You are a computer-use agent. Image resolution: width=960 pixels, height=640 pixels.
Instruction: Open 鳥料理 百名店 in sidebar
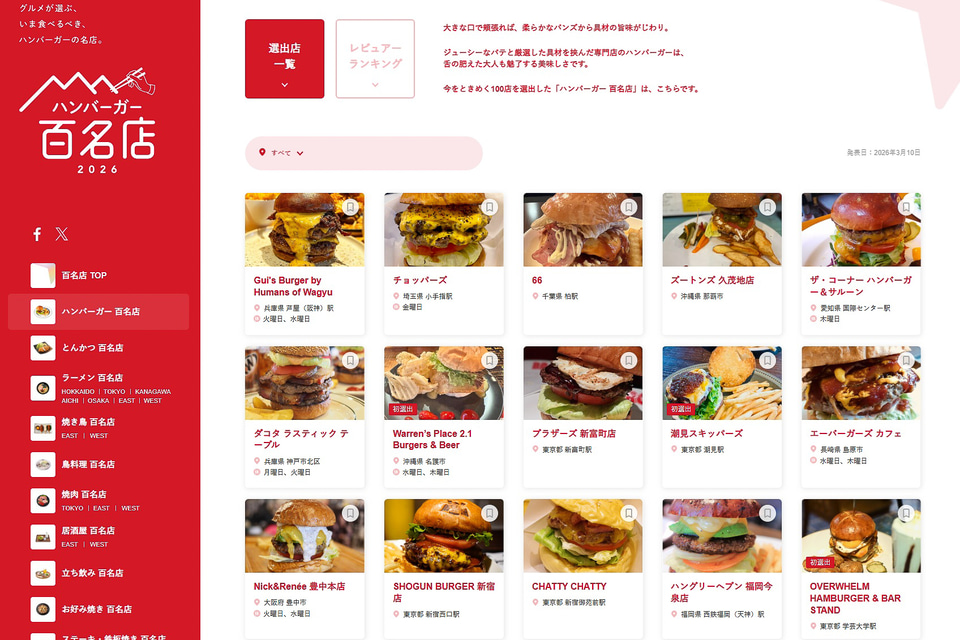[88, 464]
